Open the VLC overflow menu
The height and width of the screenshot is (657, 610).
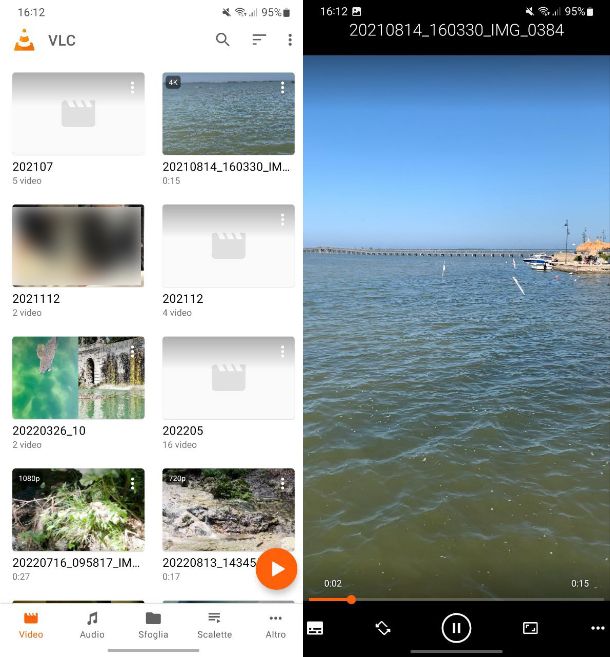point(290,40)
